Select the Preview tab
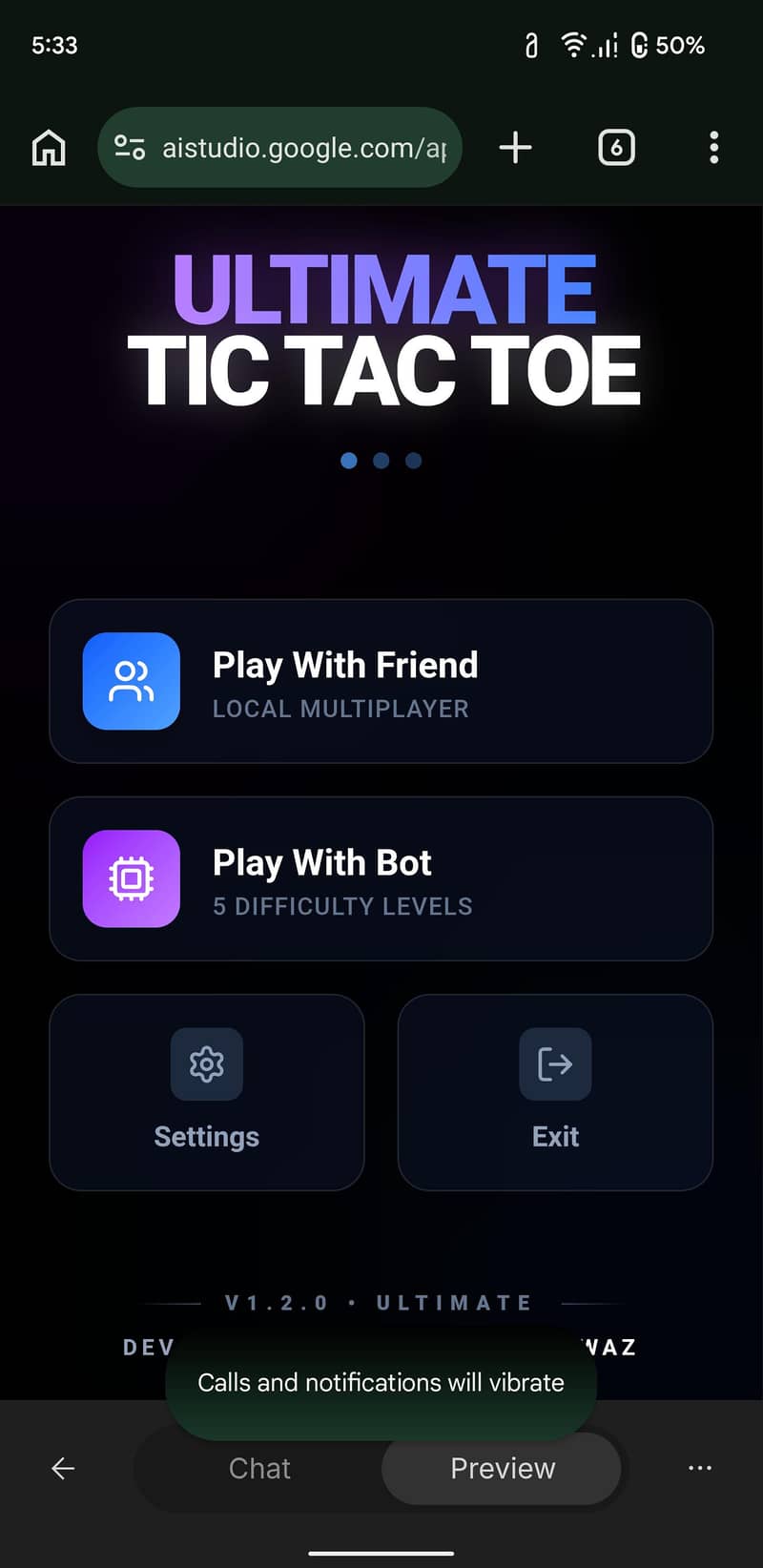Viewport: 763px width, 1568px height. (x=502, y=1469)
